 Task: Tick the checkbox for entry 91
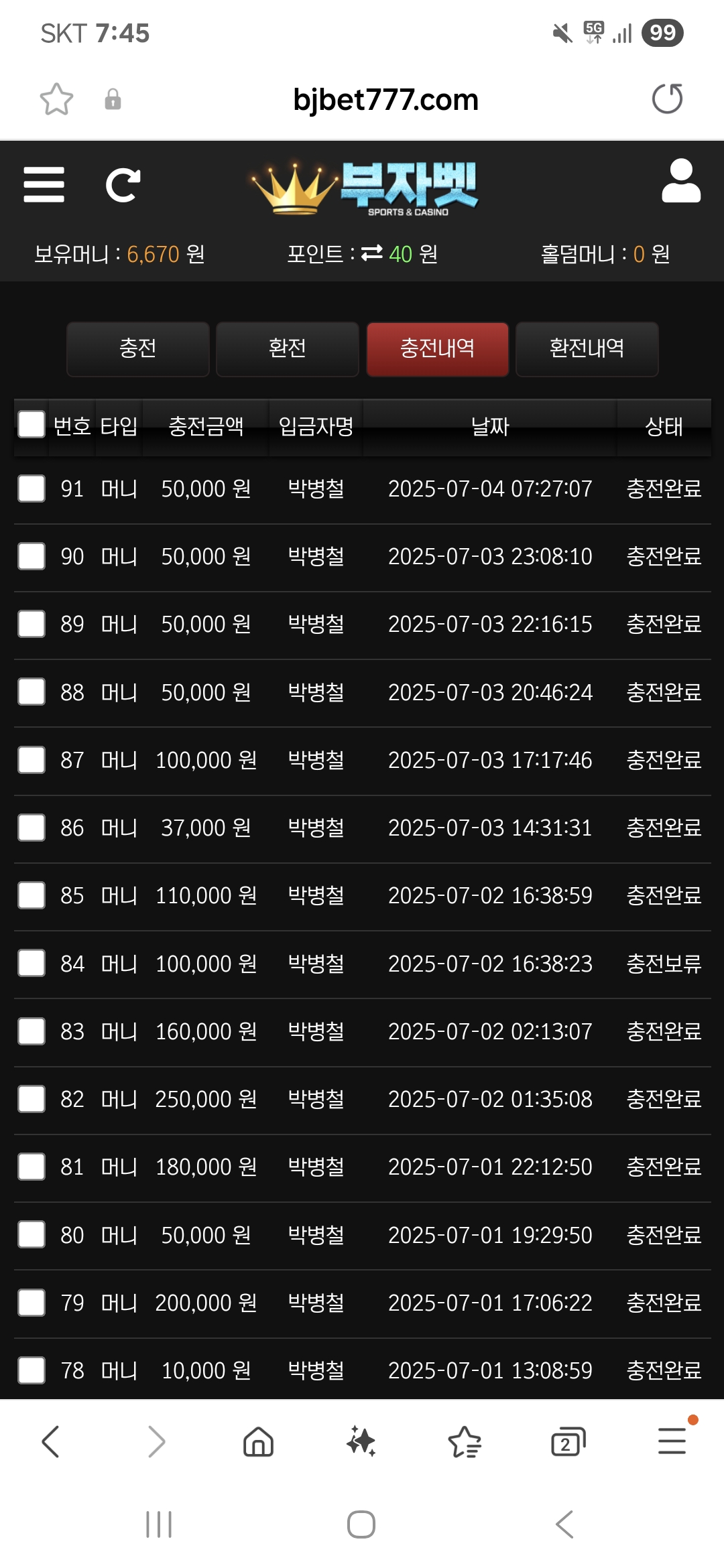[32, 488]
